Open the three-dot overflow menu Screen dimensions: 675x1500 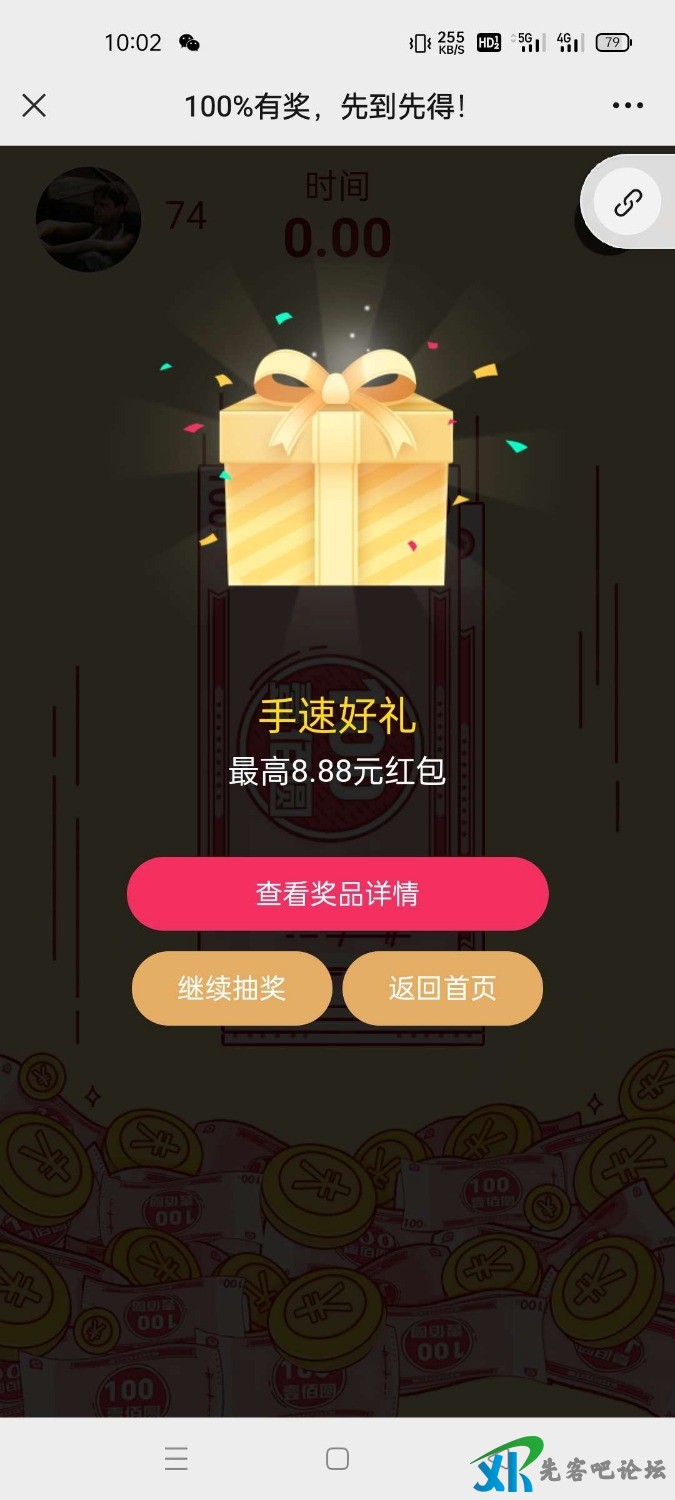[627, 105]
